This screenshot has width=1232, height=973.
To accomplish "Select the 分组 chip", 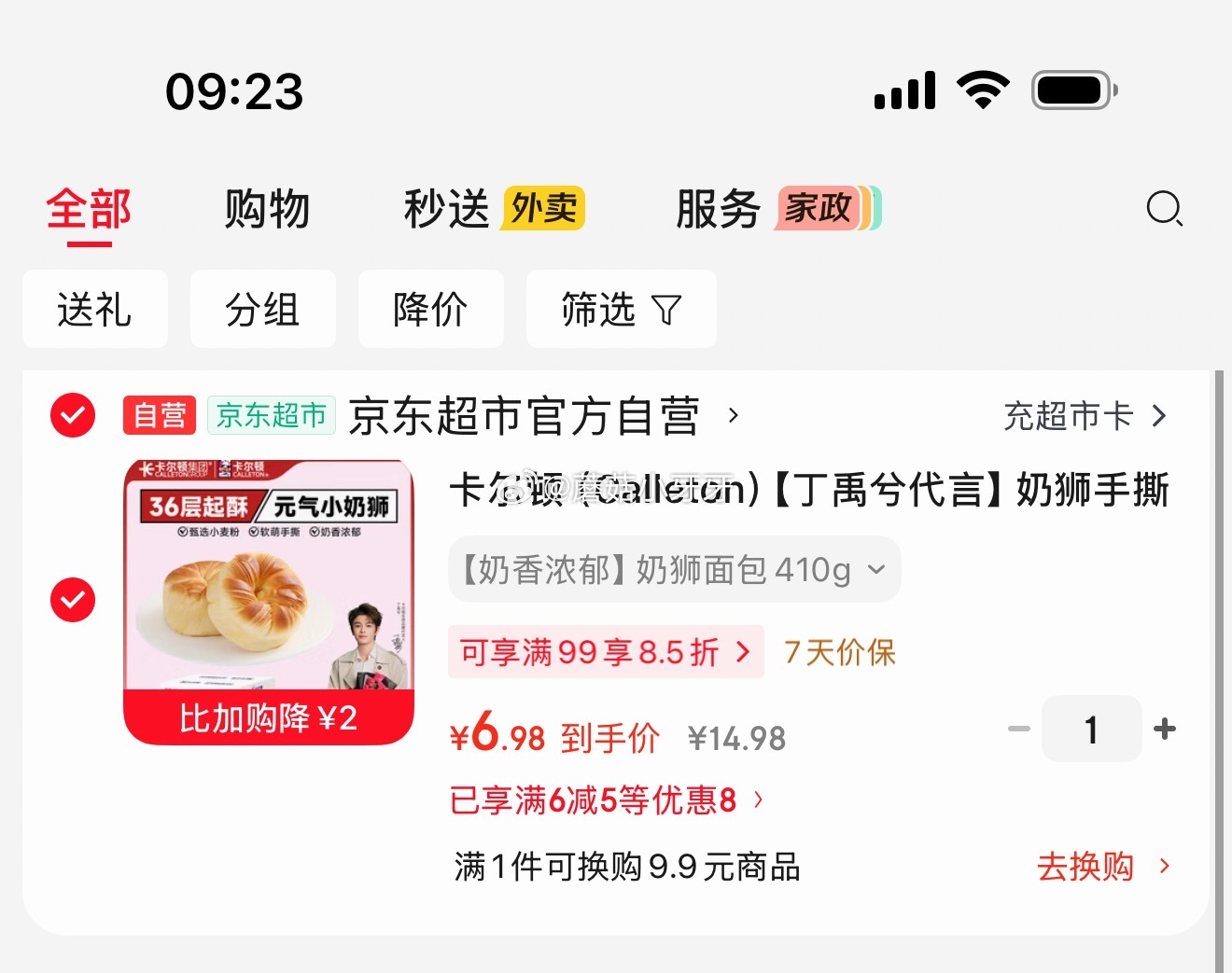I will [262, 310].
